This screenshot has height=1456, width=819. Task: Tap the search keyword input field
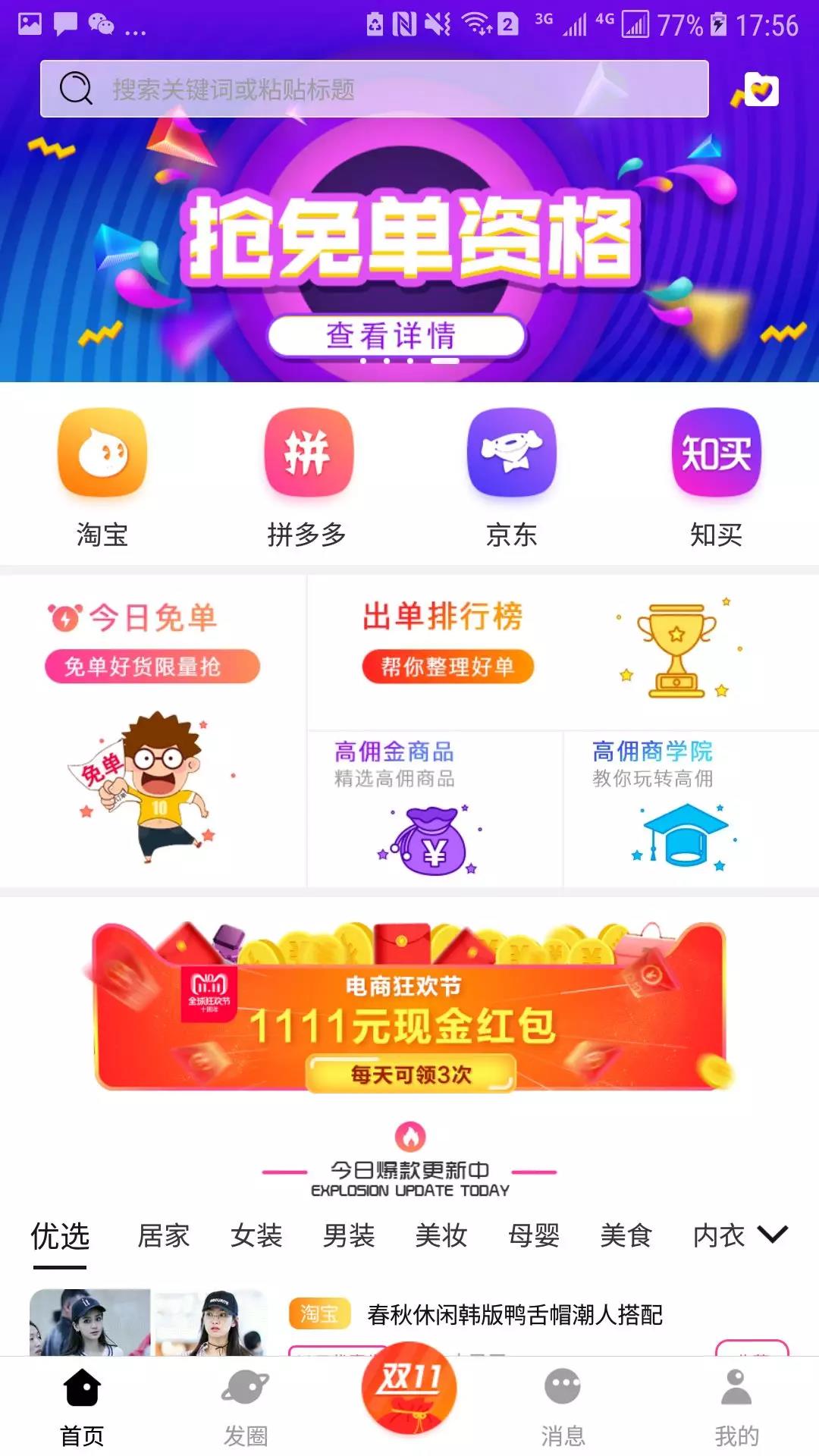(379, 89)
